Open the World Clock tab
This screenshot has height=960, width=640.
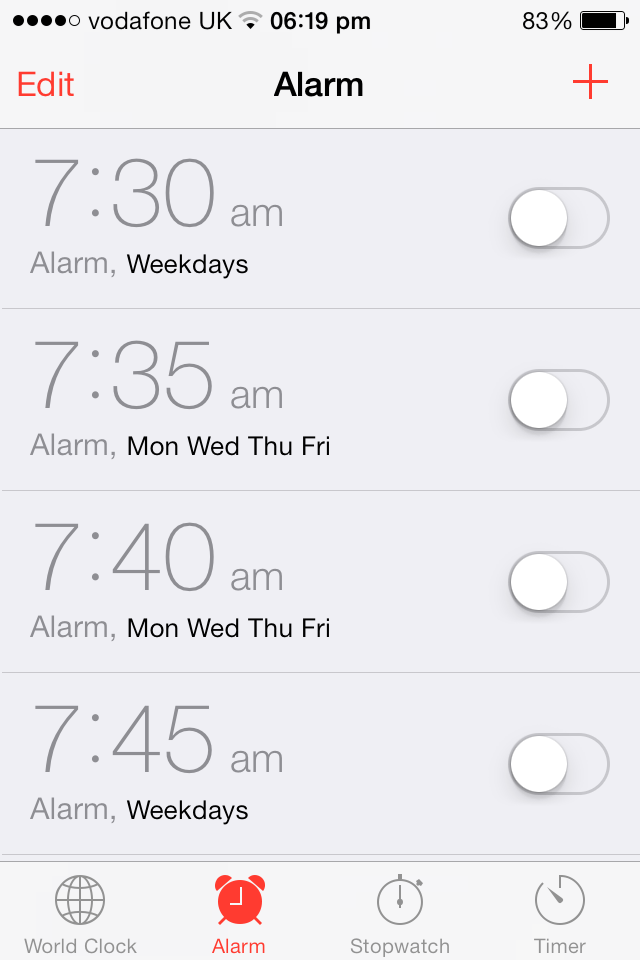pyautogui.click(x=80, y=912)
